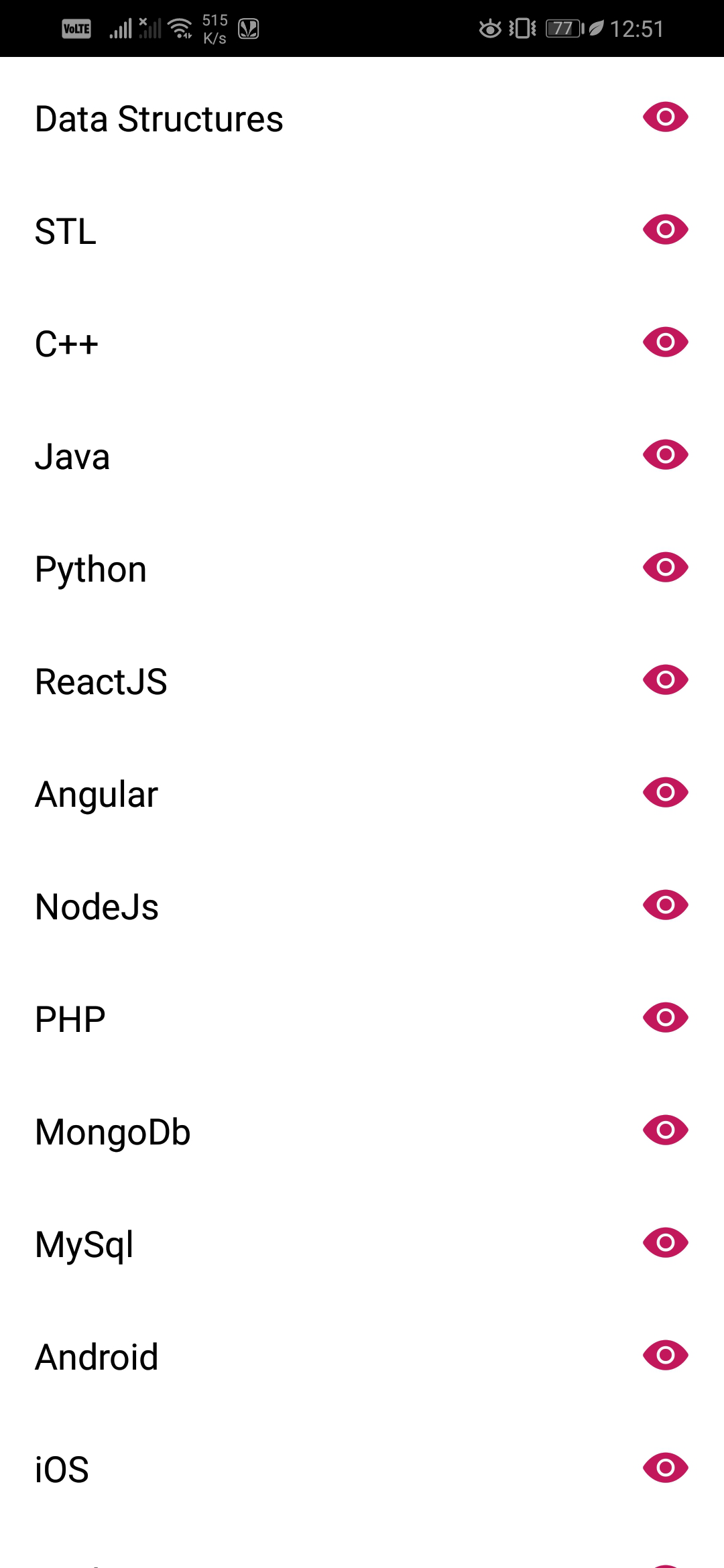Choose Angular from the list

tap(97, 795)
